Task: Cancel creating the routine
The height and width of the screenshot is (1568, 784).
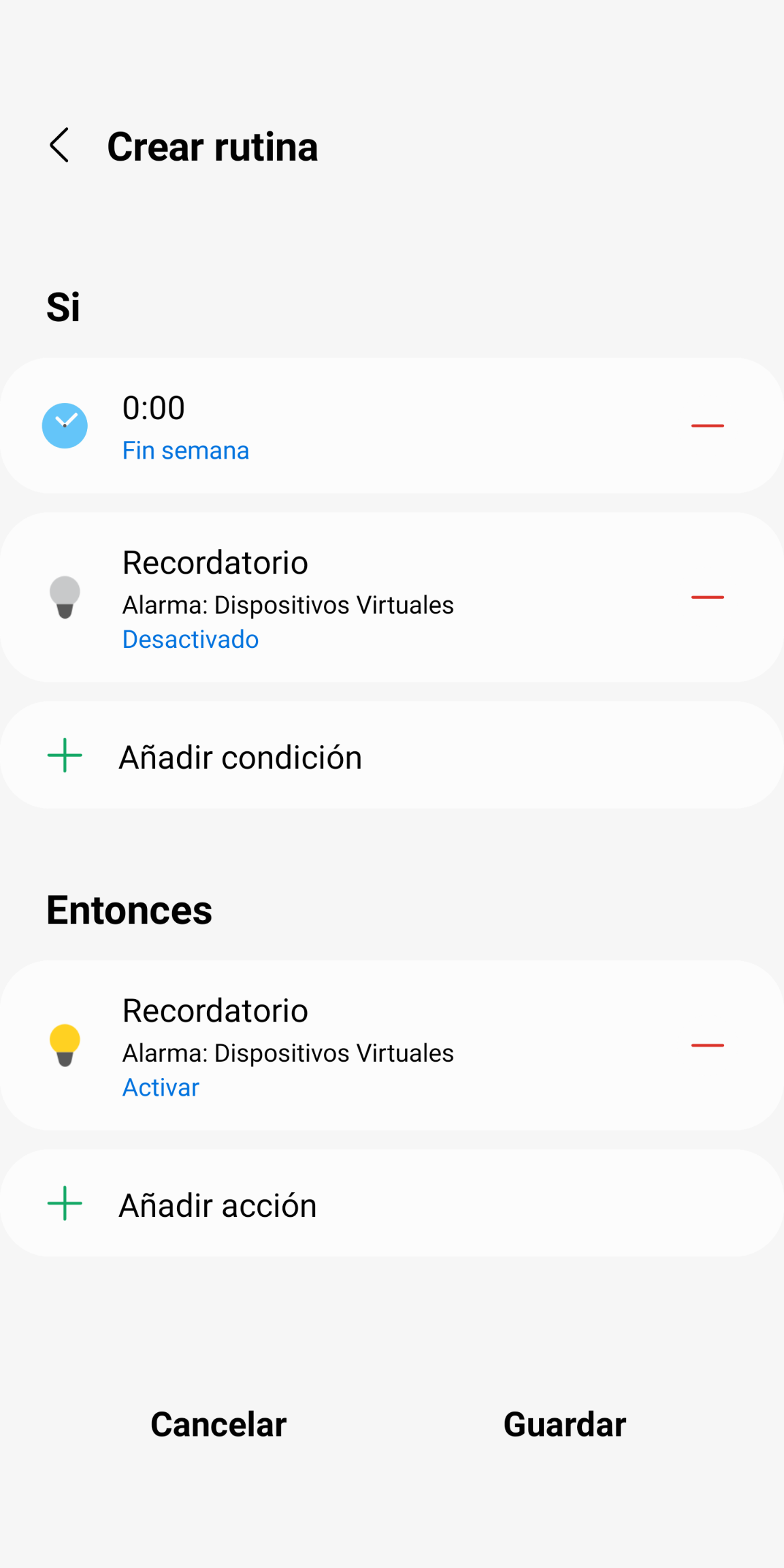Action: point(218,1424)
